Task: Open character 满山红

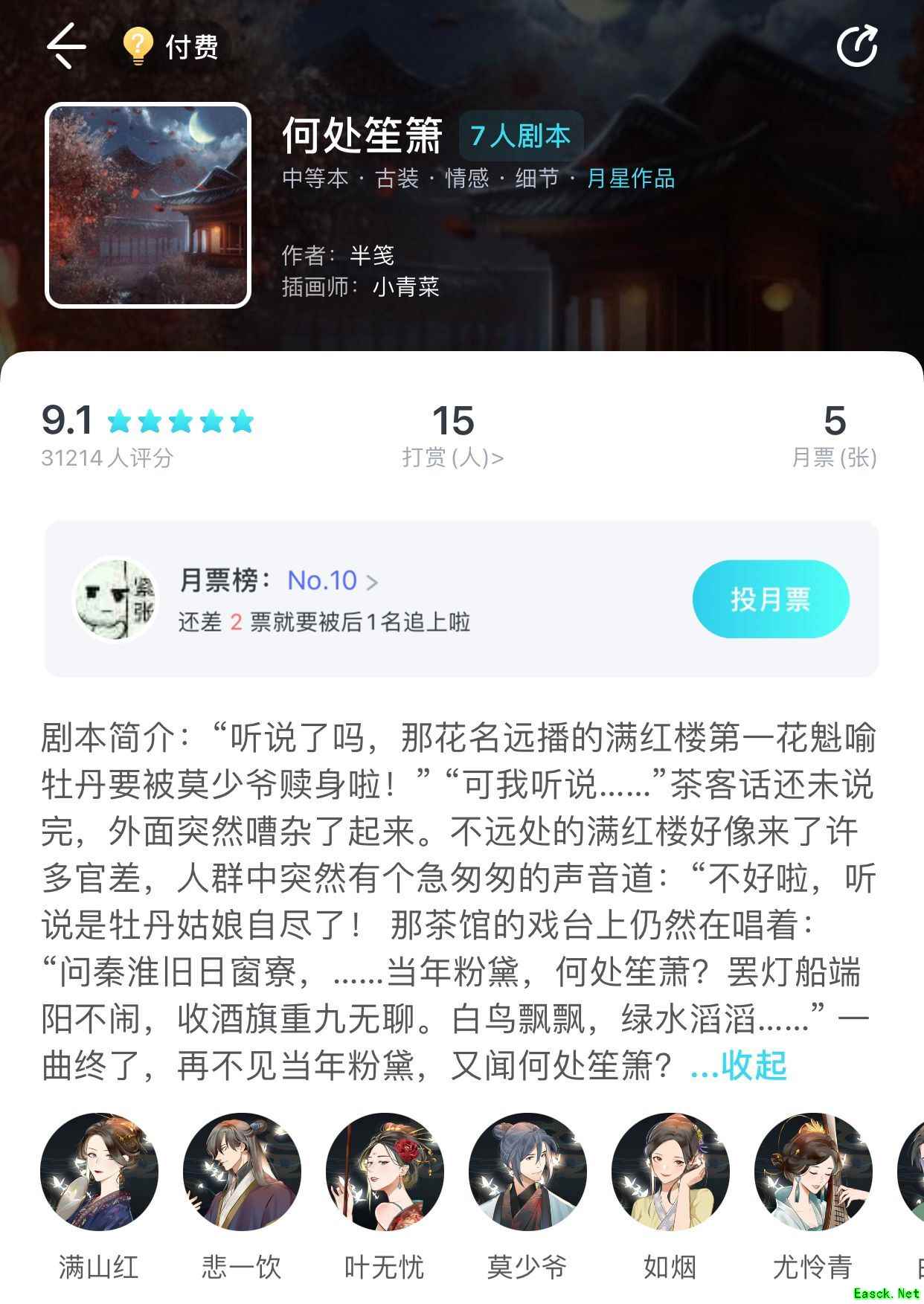Action: click(x=99, y=1172)
